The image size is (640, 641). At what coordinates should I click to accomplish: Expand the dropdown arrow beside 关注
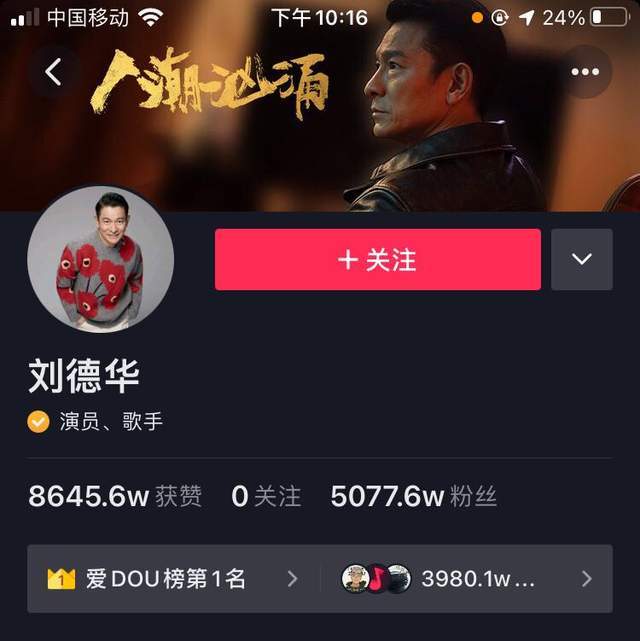coord(582,260)
